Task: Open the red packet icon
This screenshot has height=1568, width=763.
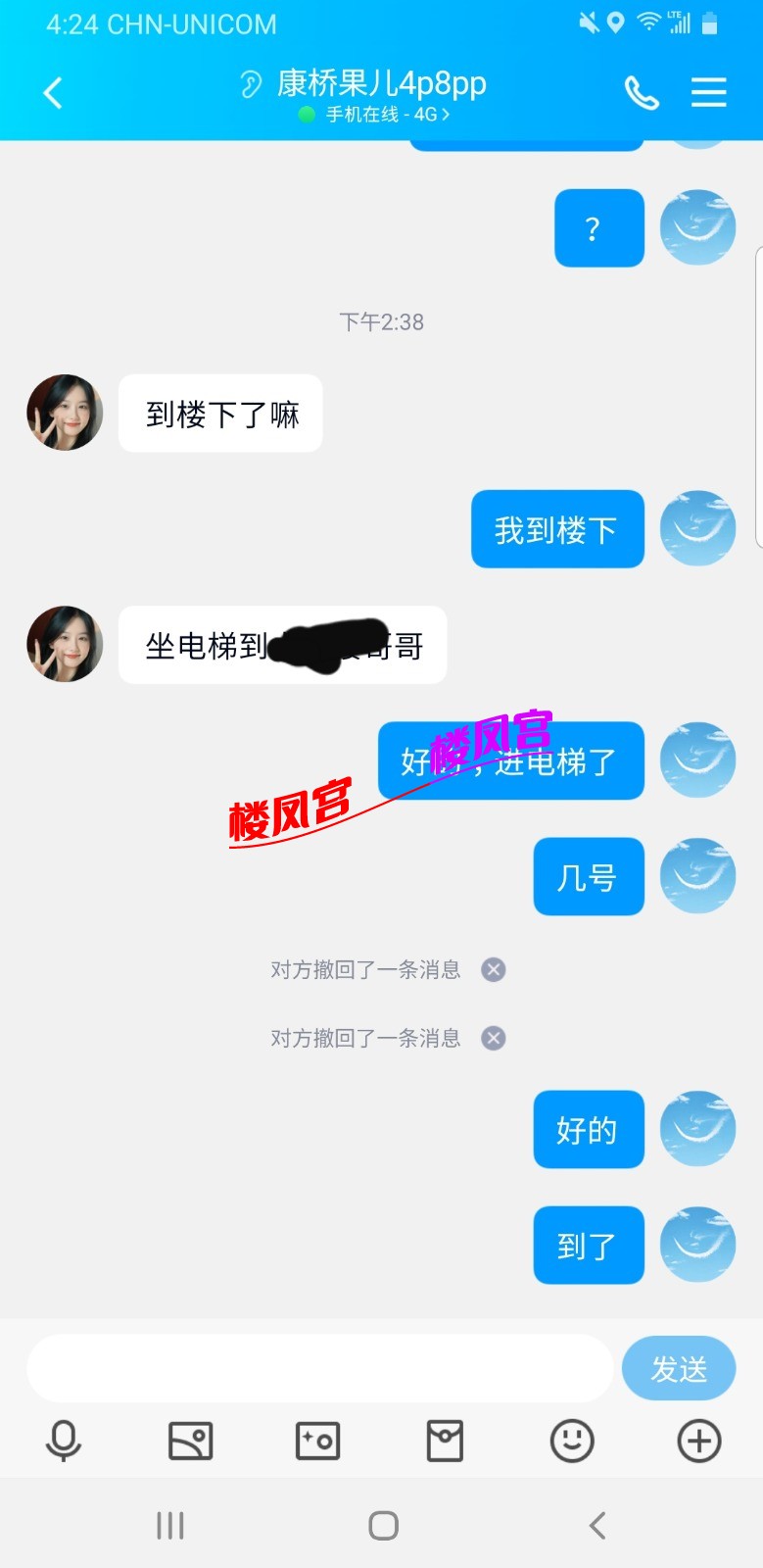Action: 445,1441
